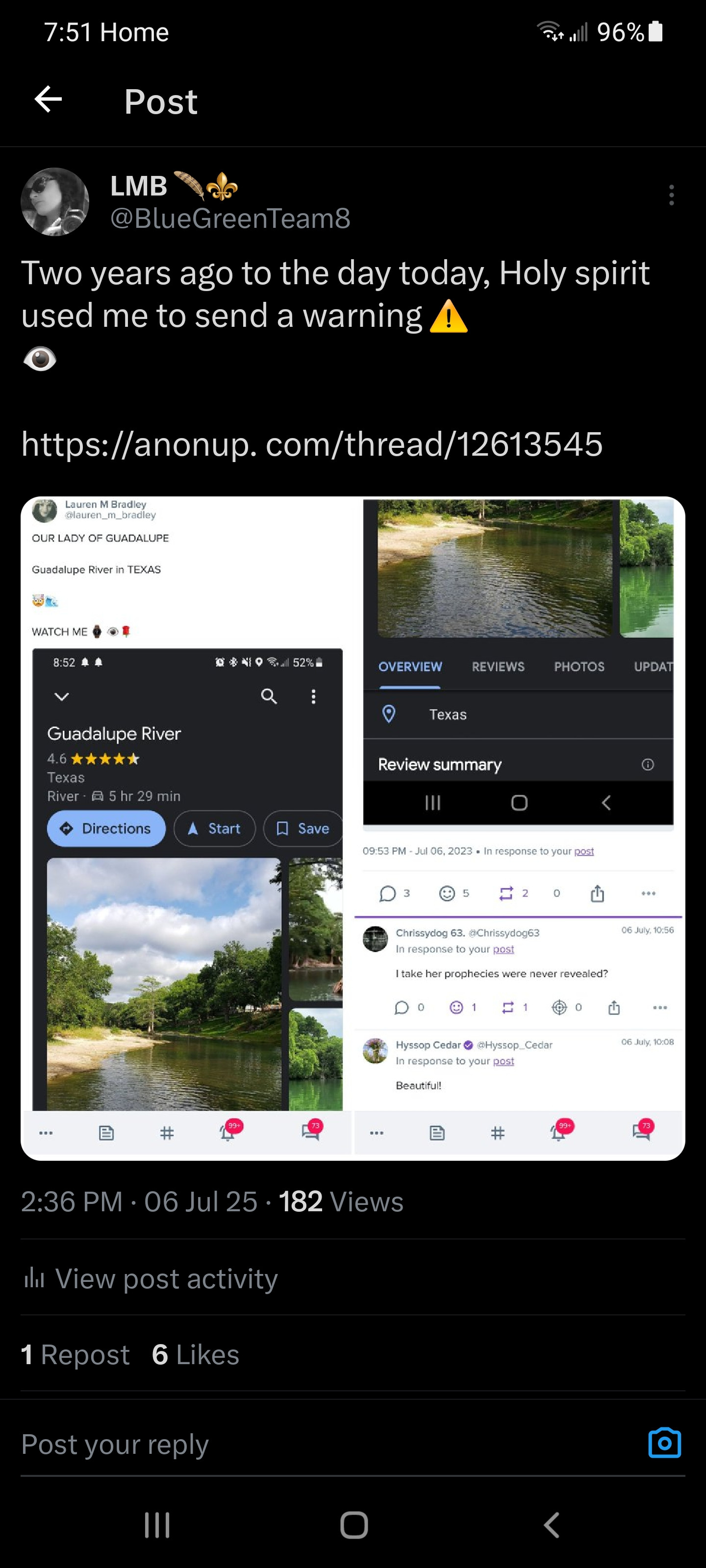This screenshot has width=706, height=1568.
Task: Open the post overflow menu
Action: 671,196
